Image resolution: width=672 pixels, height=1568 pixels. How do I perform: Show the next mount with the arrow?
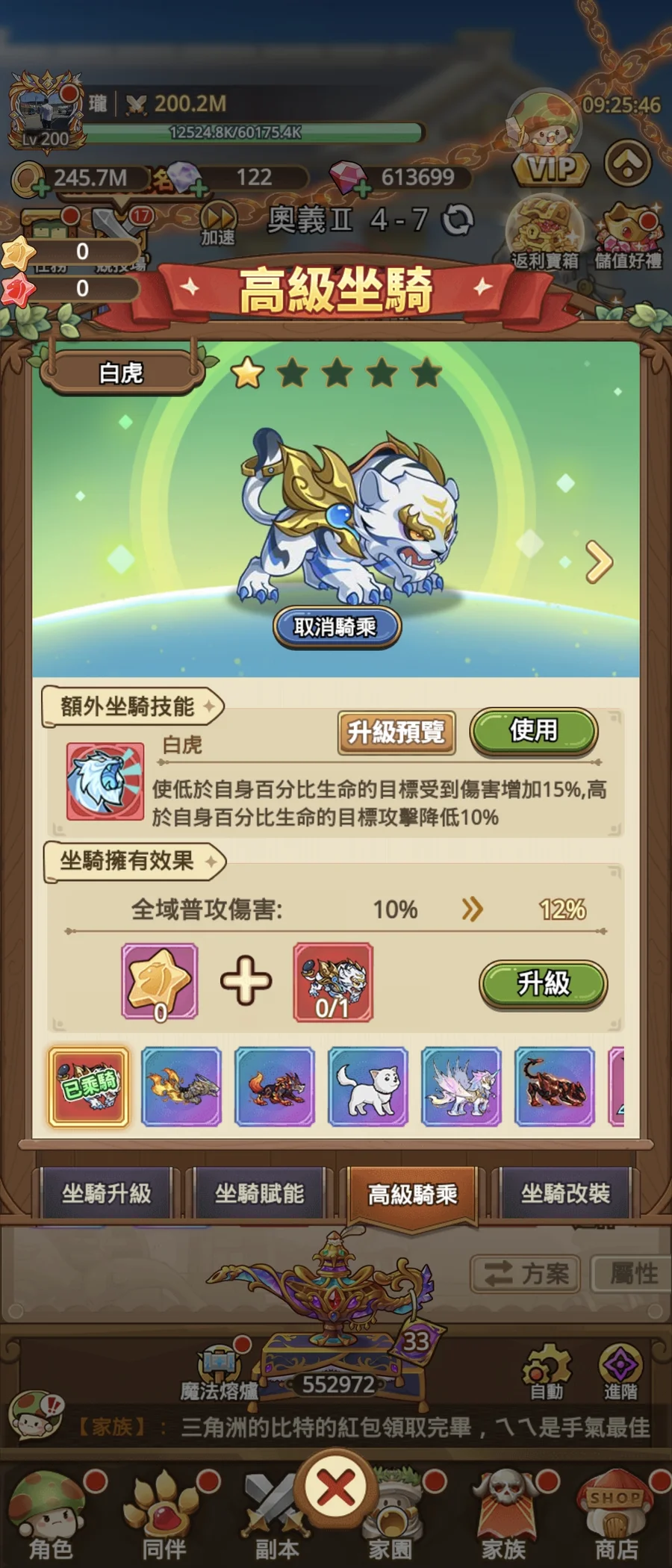click(x=599, y=561)
